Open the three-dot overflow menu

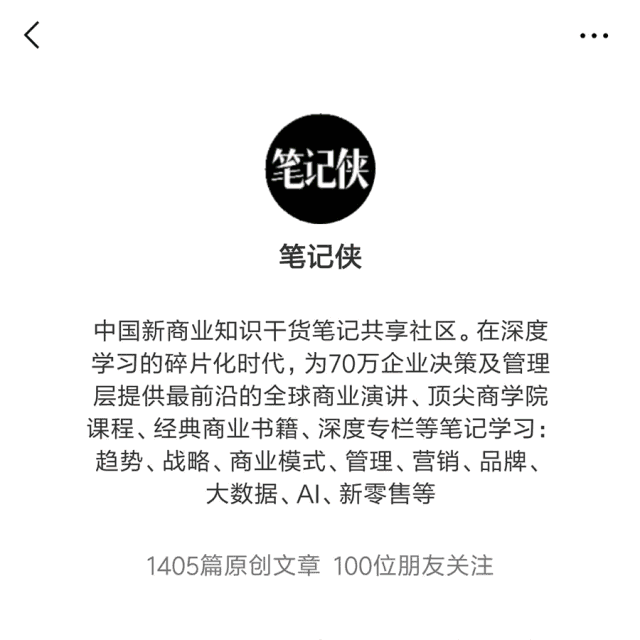point(594,36)
